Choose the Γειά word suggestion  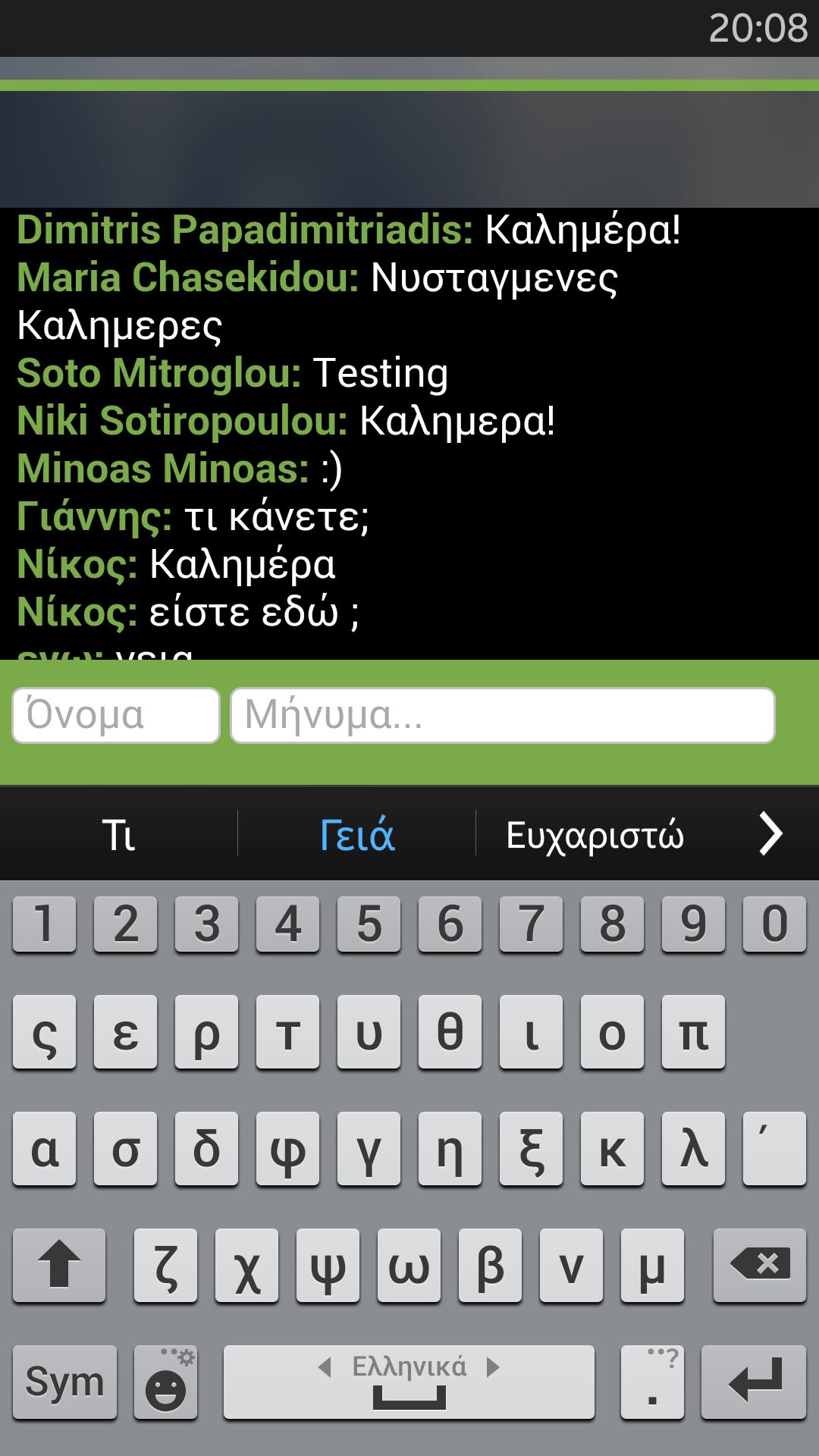coord(356,834)
